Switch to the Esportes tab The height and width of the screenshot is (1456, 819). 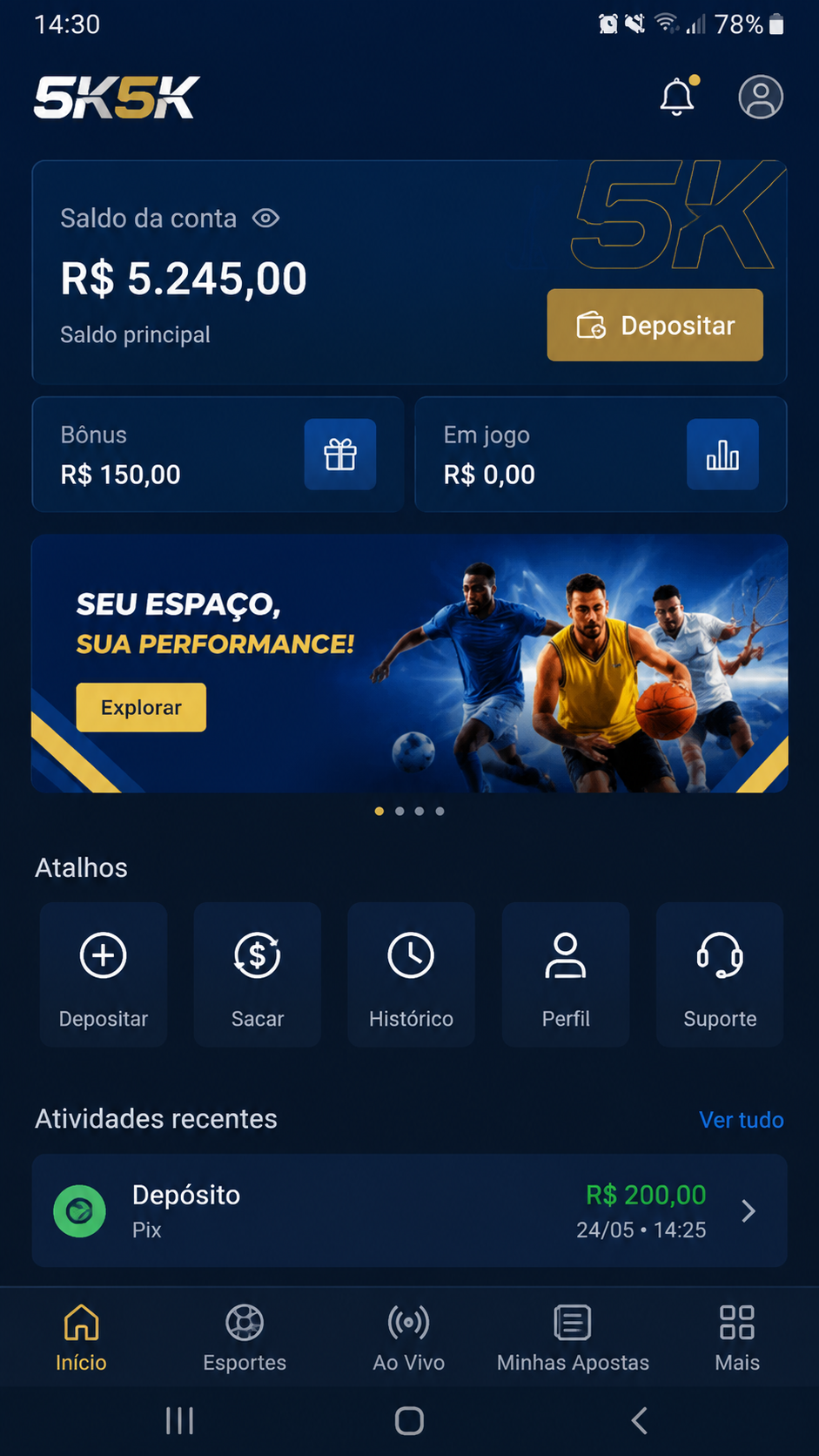point(245,1338)
